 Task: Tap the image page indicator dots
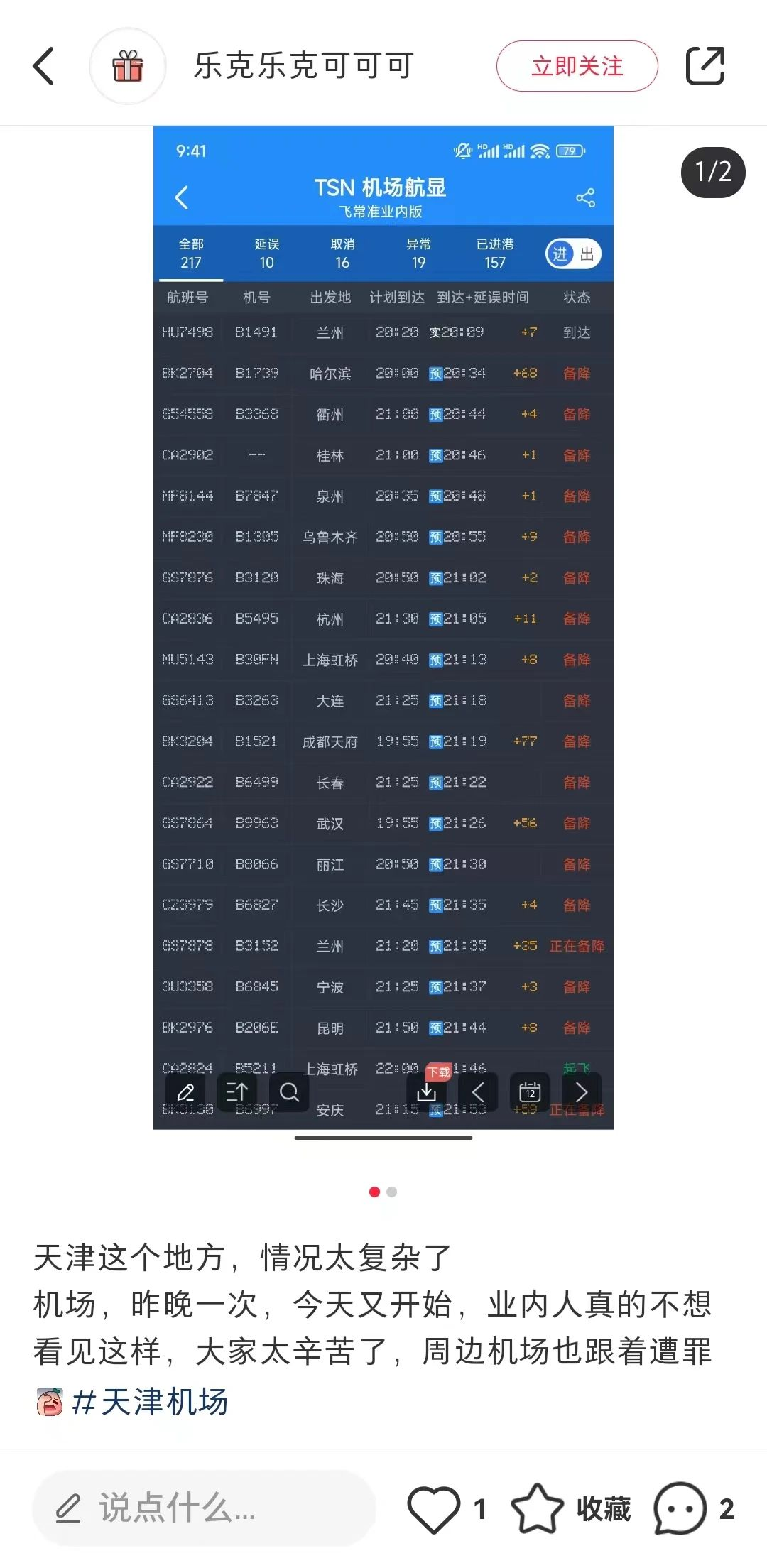(x=383, y=1192)
